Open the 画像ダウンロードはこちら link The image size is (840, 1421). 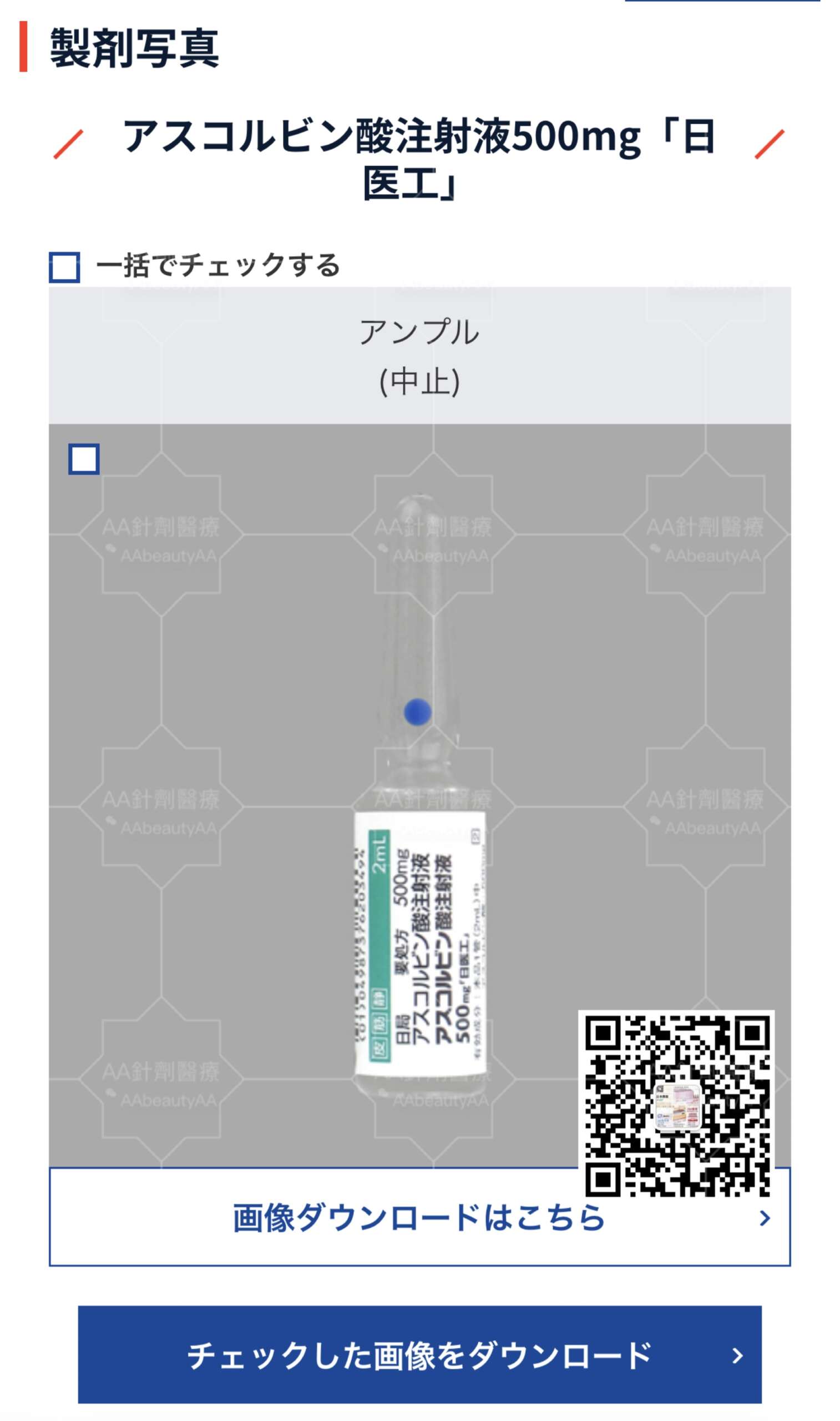coord(419,1218)
